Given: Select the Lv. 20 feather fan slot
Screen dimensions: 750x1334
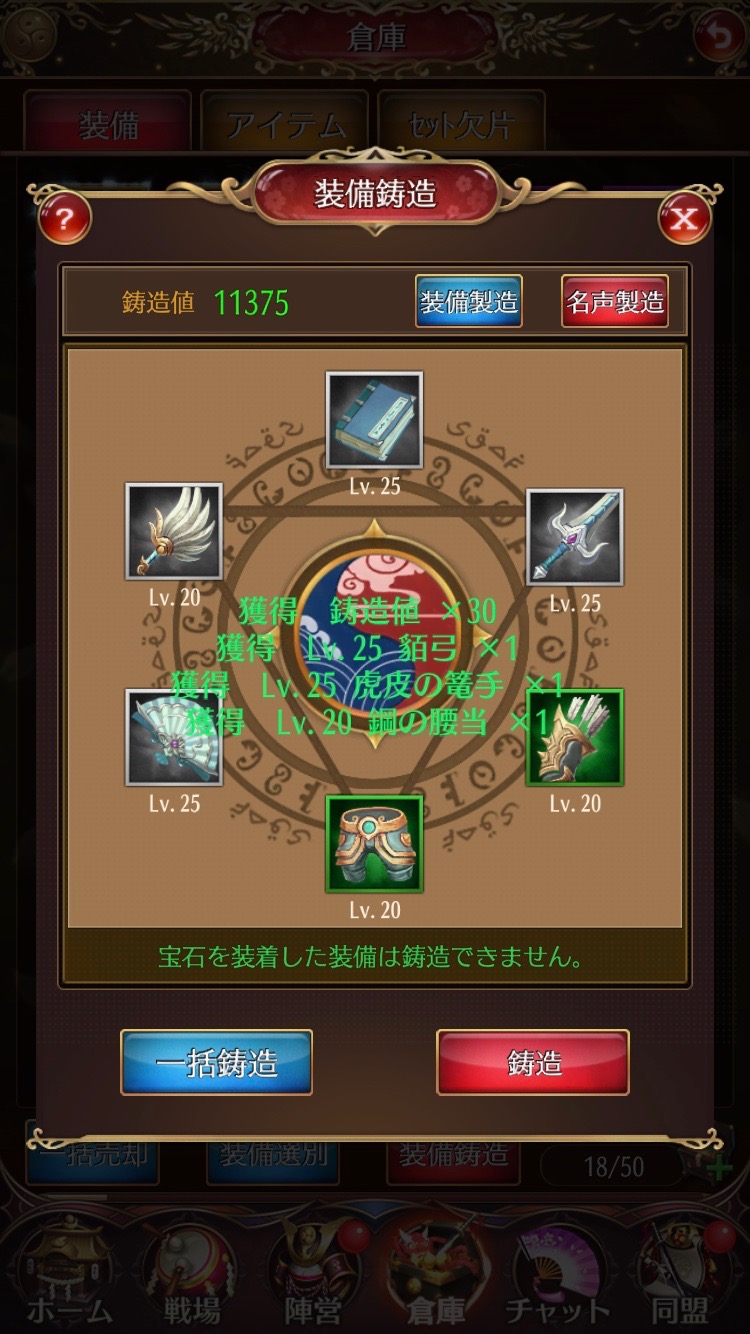Looking at the screenshot, I should pyautogui.click(x=174, y=531).
